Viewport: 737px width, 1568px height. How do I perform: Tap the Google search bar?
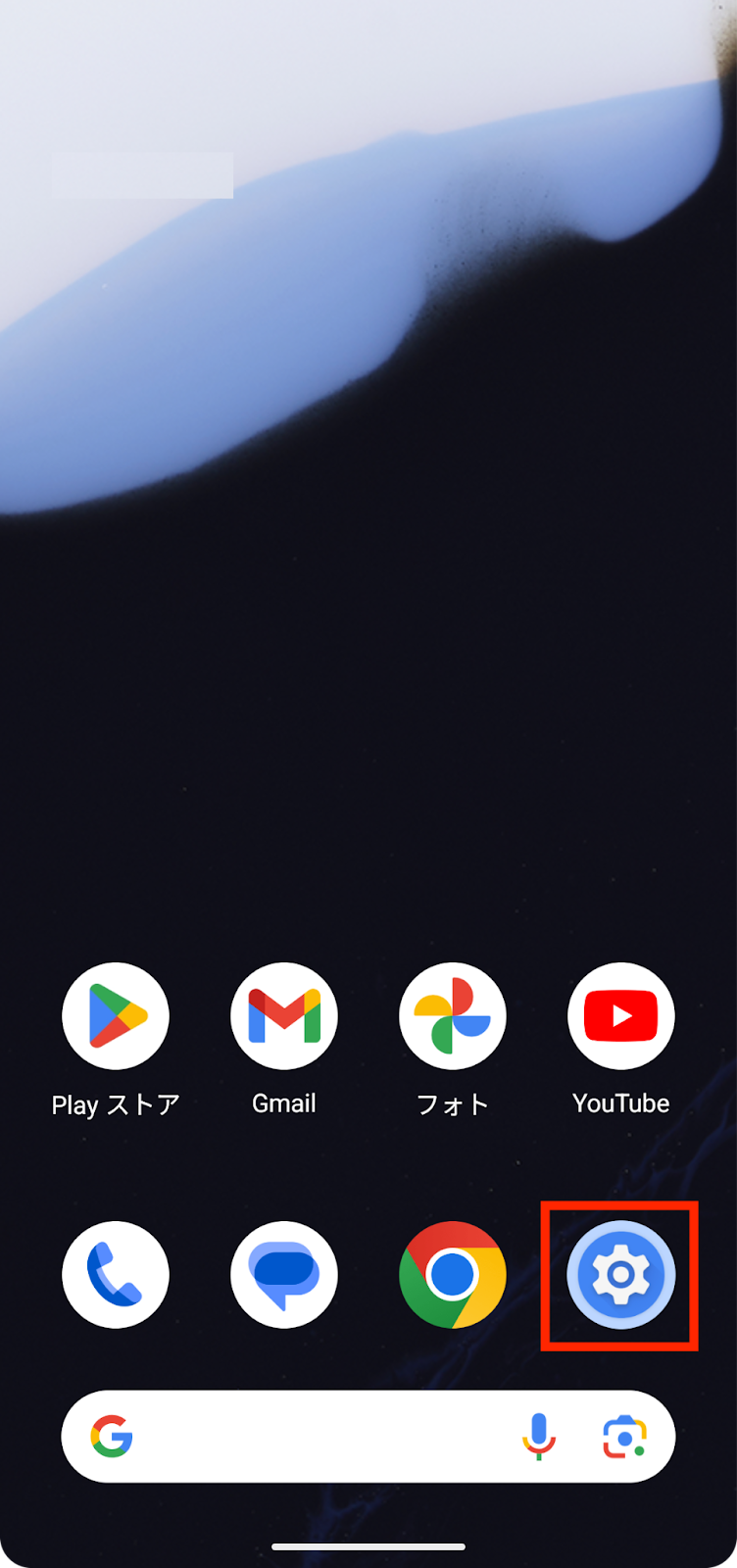[x=314, y=1437]
